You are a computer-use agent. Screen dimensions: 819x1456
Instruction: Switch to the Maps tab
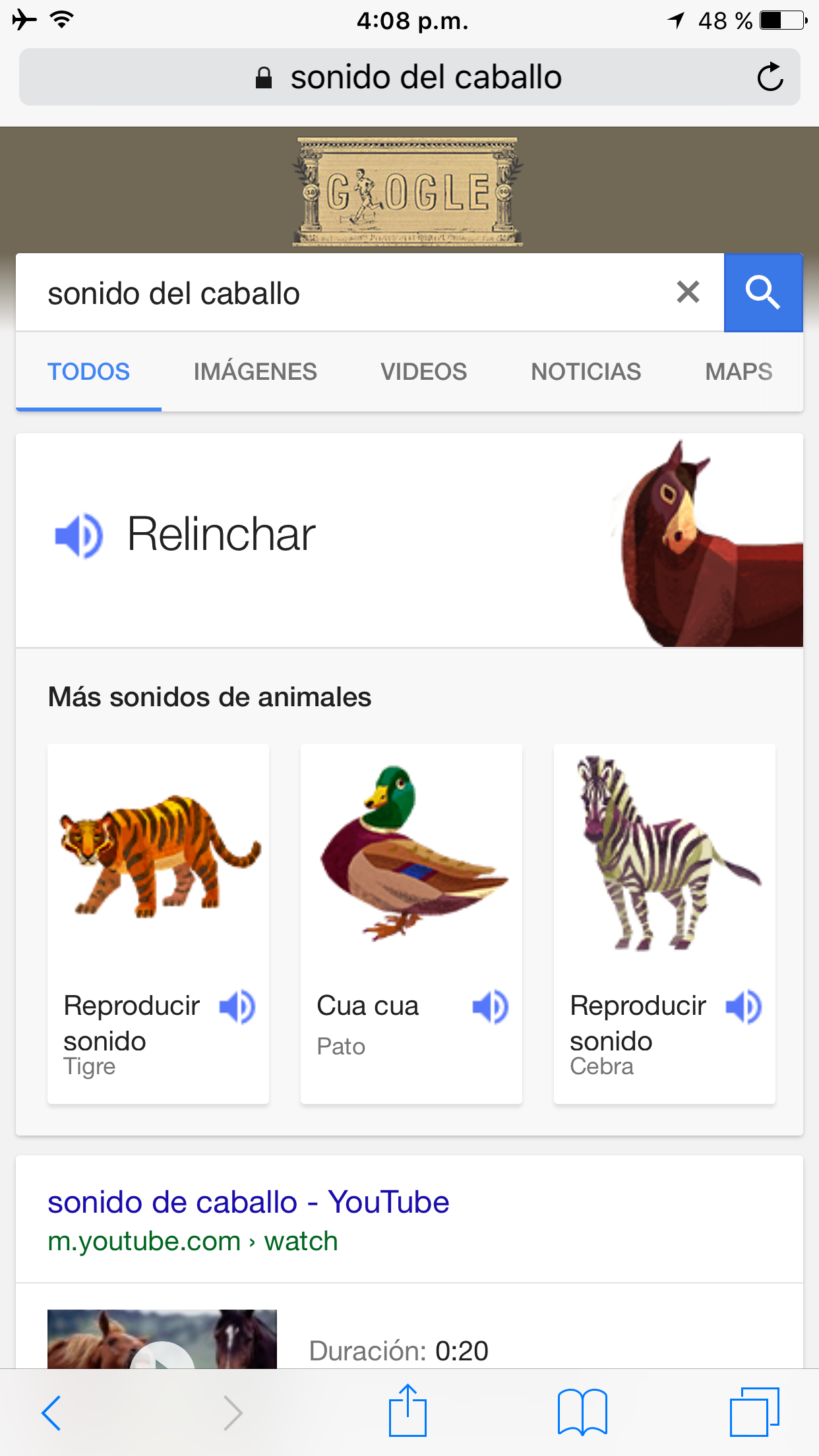pos(739,372)
